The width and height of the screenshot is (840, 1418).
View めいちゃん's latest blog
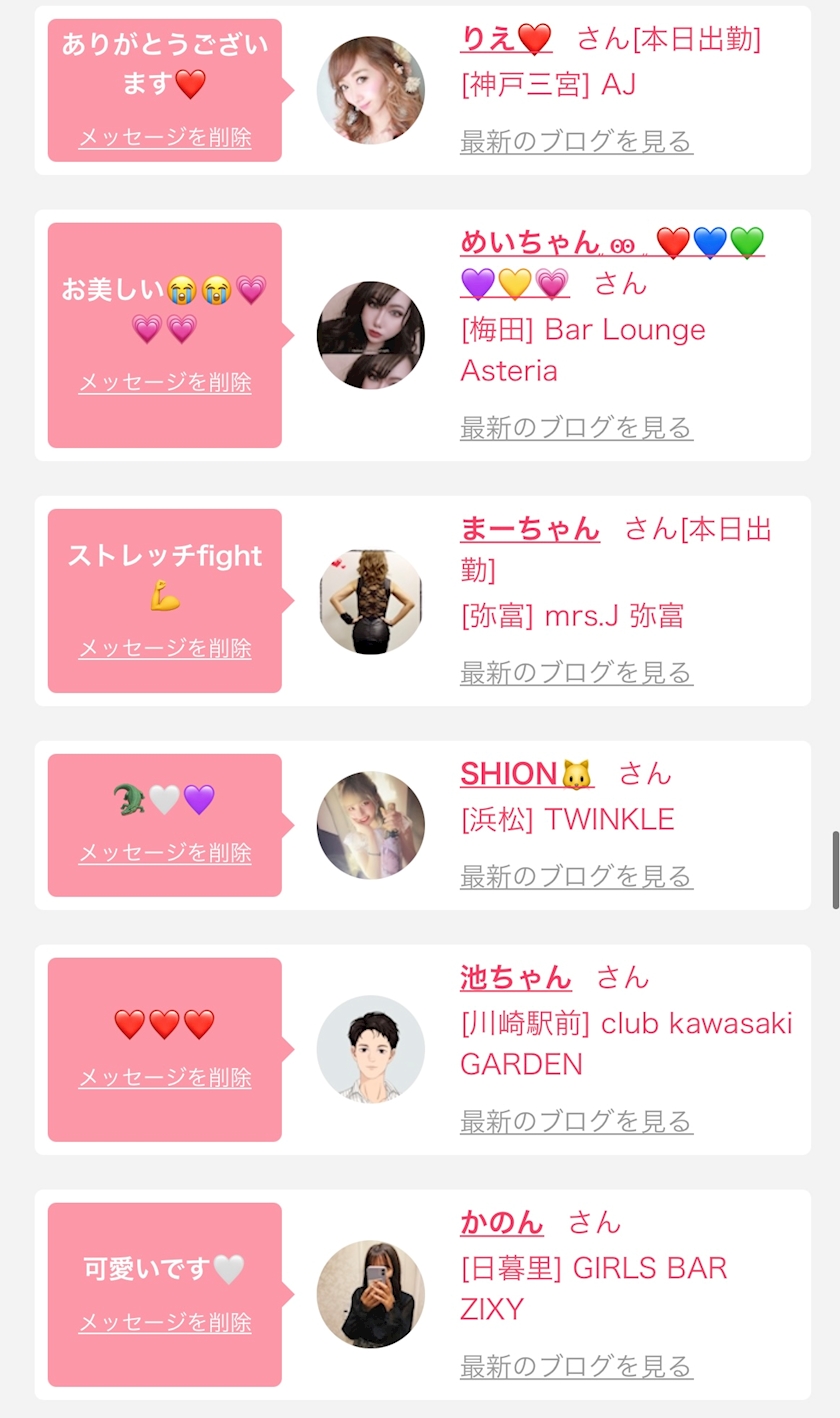pyautogui.click(x=576, y=428)
